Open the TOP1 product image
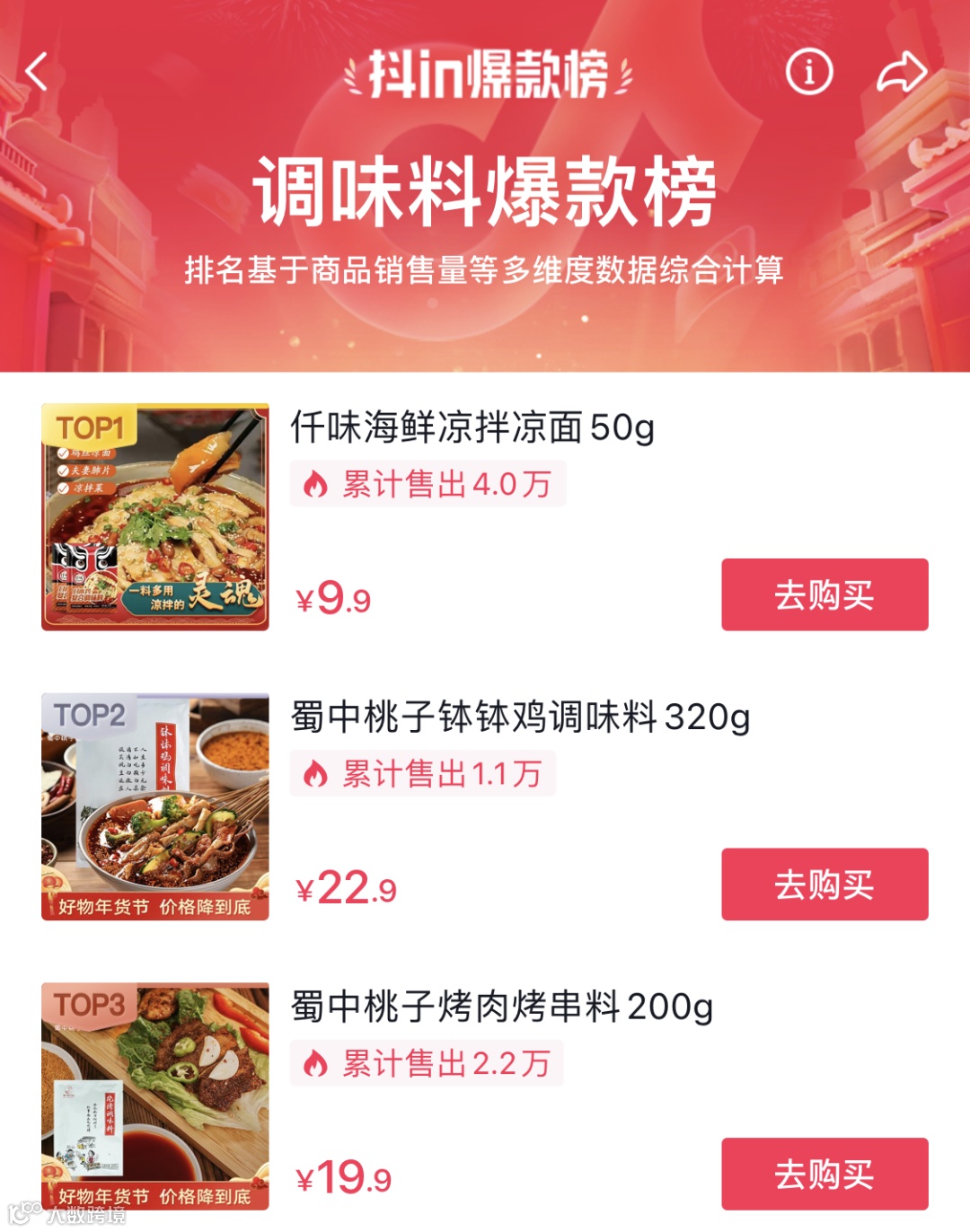The width and height of the screenshot is (970, 1232). click(155, 517)
